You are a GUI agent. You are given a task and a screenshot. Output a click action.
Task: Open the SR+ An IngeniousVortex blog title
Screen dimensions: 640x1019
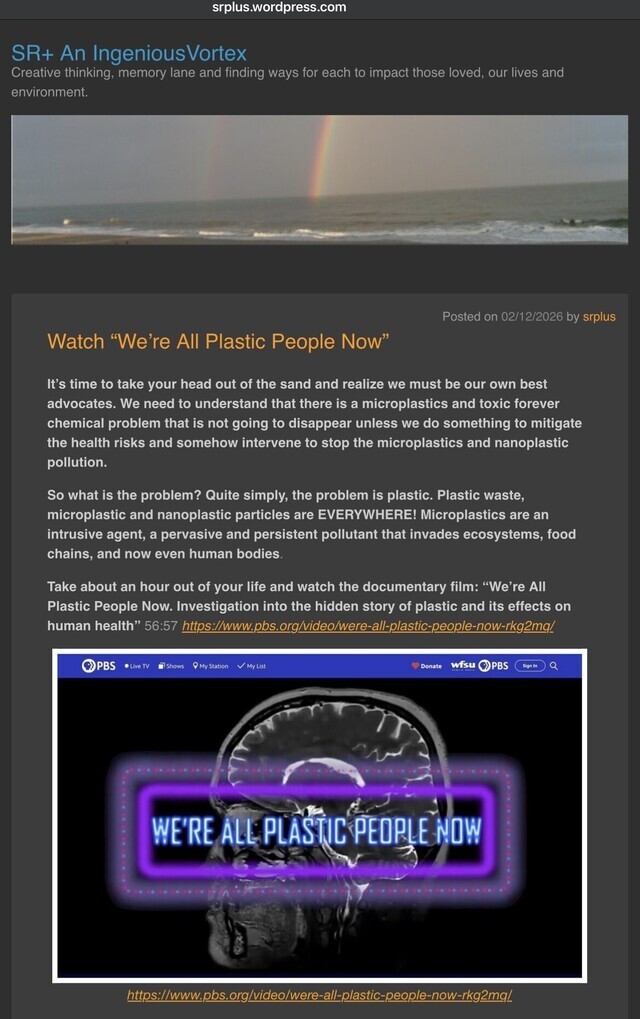pyautogui.click(x=129, y=53)
